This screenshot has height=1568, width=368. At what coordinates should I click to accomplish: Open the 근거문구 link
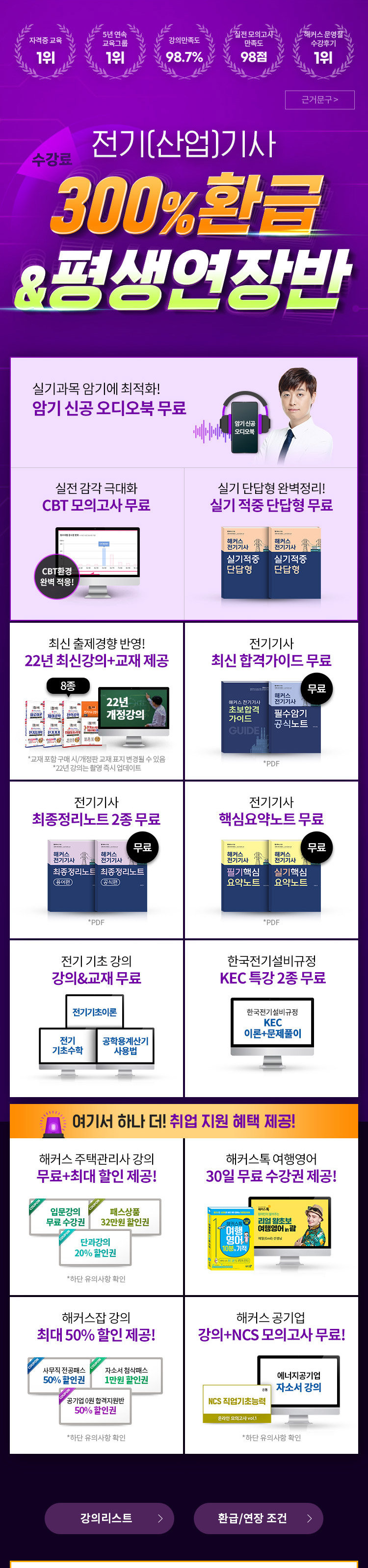tap(319, 99)
